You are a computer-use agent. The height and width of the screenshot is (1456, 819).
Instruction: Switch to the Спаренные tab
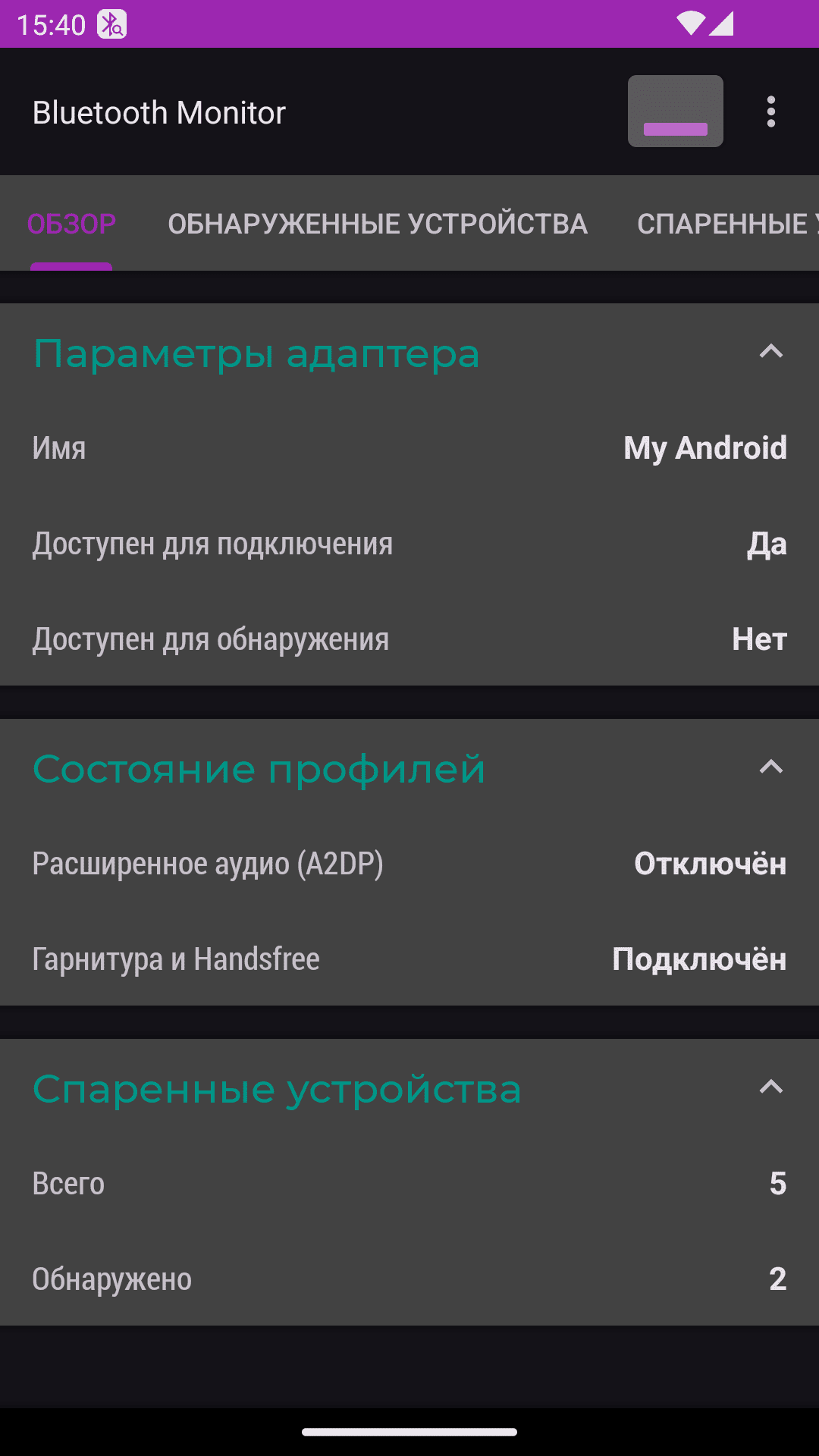[724, 224]
